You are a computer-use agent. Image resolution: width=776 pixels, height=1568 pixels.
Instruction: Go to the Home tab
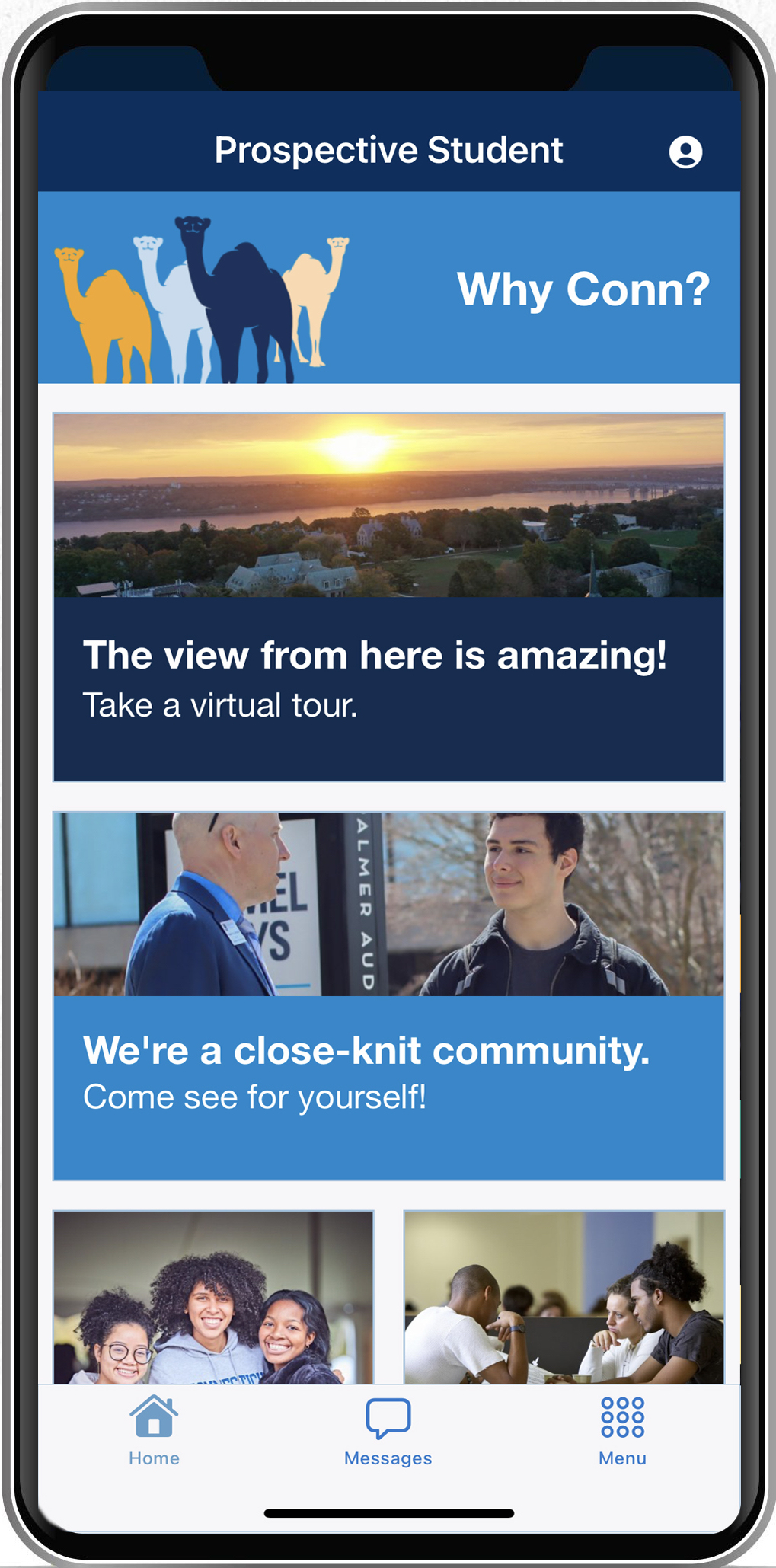coord(154,1431)
